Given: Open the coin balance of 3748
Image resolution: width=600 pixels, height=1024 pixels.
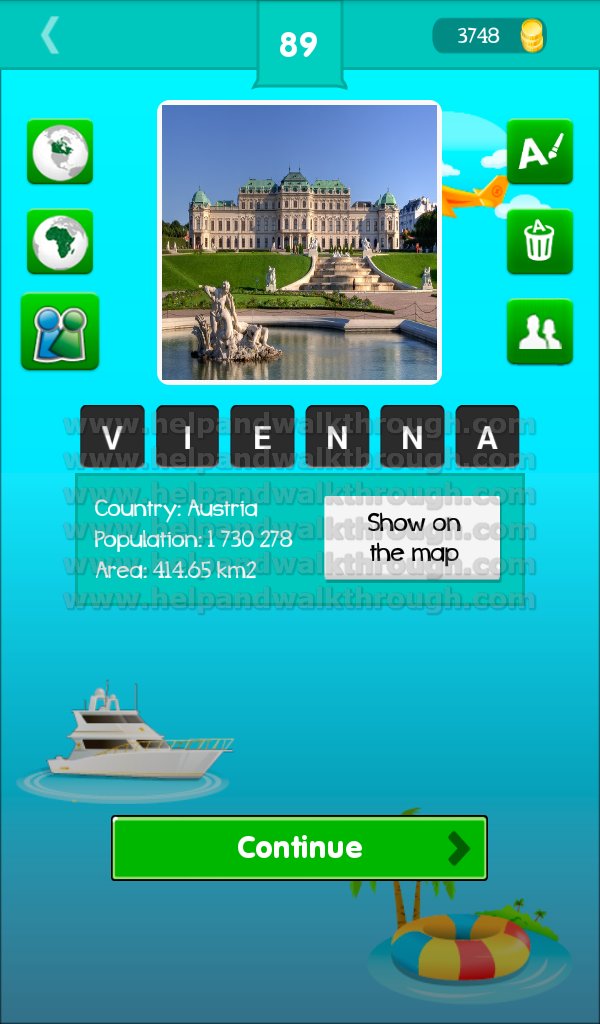Looking at the screenshot, I should pos(490,36).
